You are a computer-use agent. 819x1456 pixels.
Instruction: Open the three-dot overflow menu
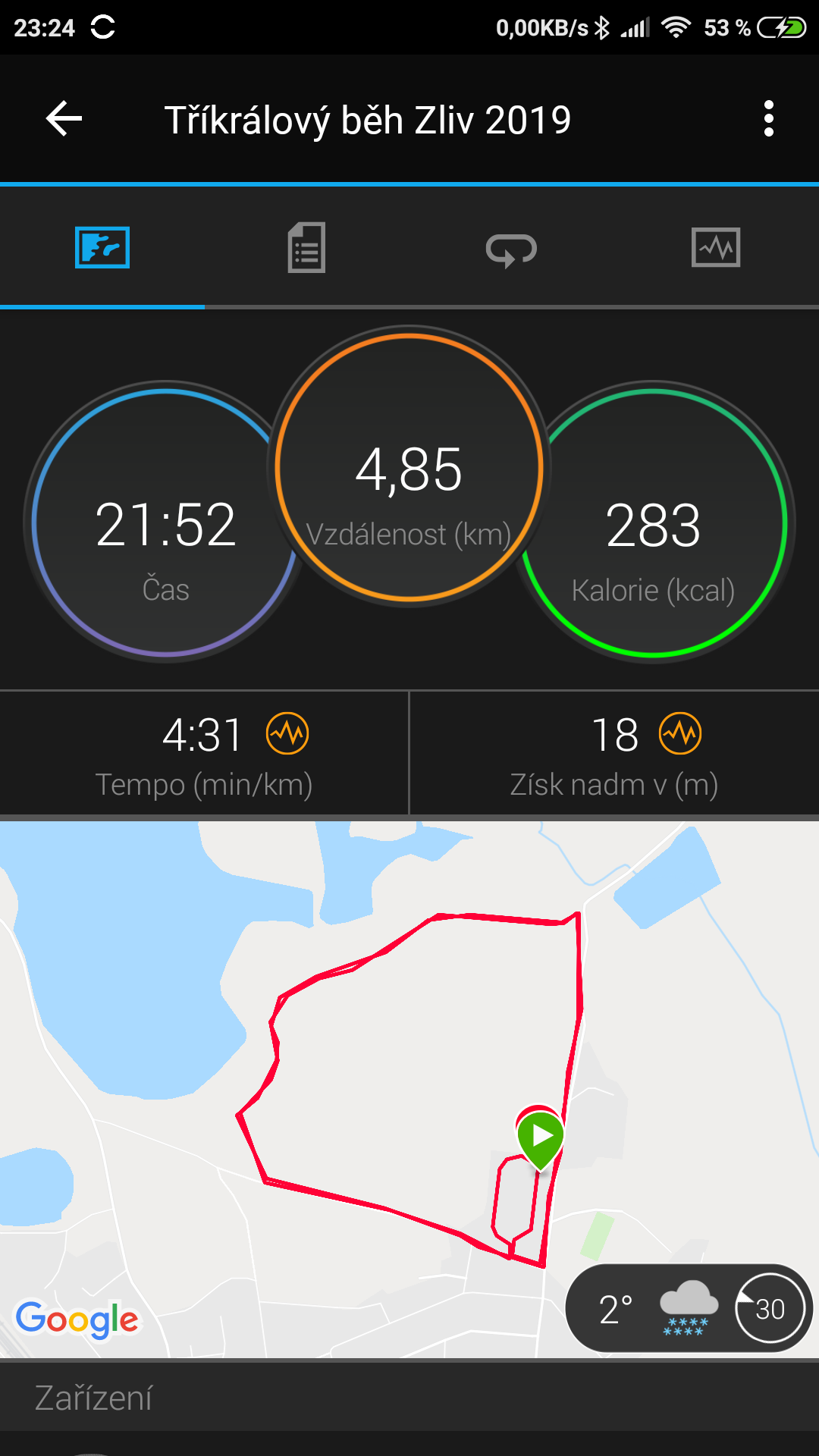tap(769, 119)
